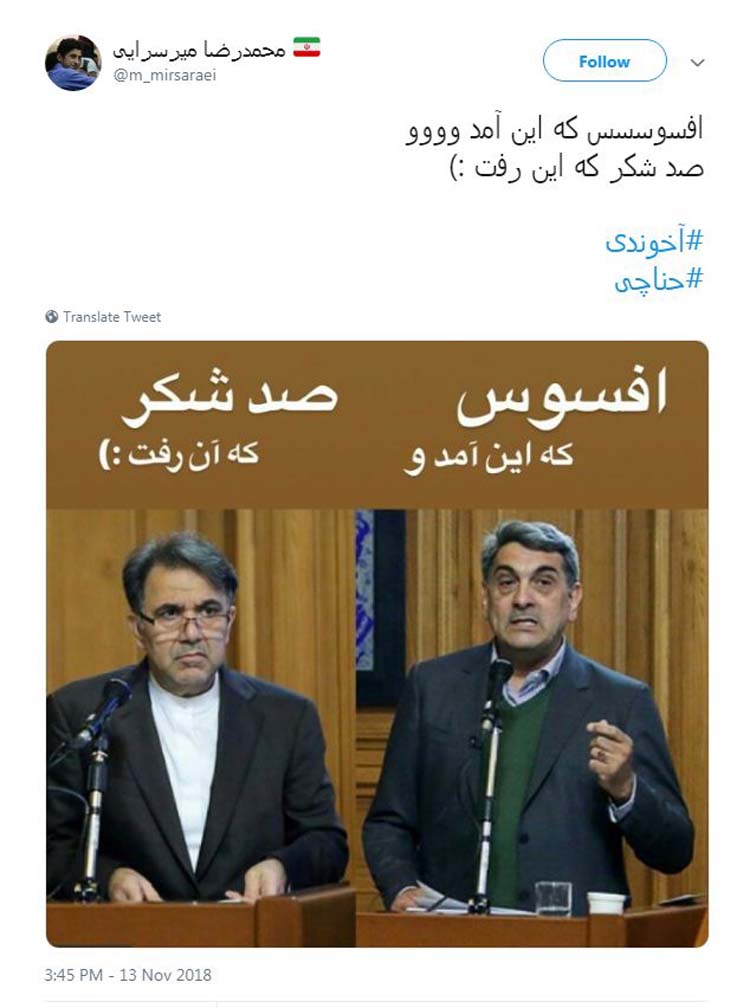This screenshot has height=1008, width=750.
Task: Enlarge the attached tweet image
Action: click(377, 643)
